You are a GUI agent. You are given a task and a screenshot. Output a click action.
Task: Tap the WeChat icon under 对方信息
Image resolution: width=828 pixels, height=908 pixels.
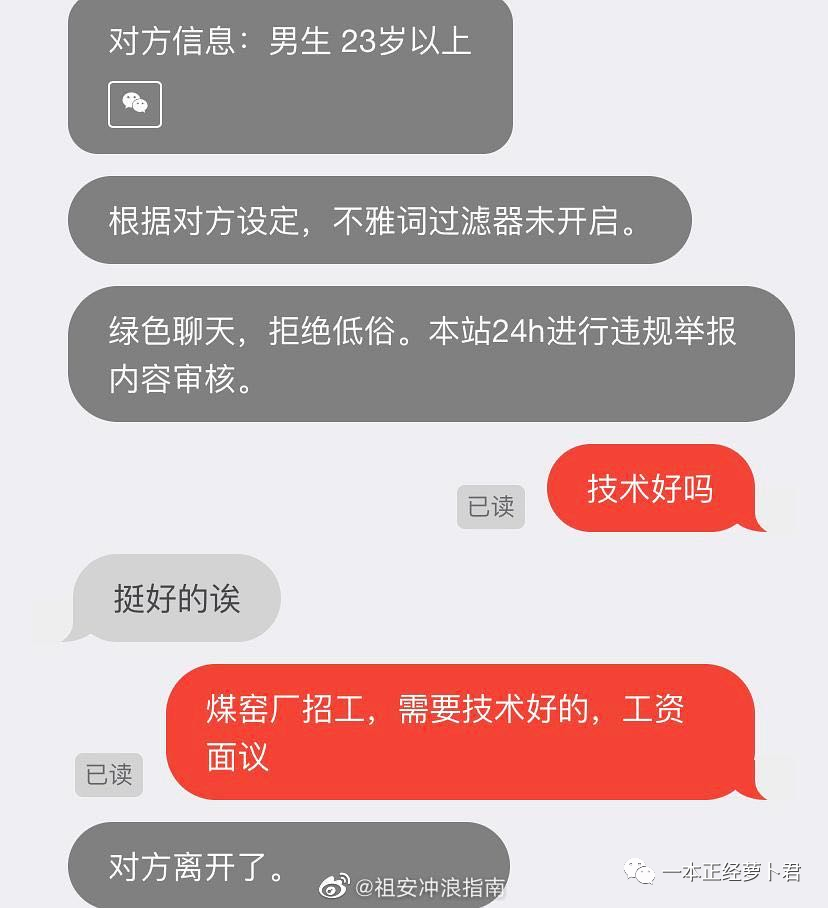point(135,104)
